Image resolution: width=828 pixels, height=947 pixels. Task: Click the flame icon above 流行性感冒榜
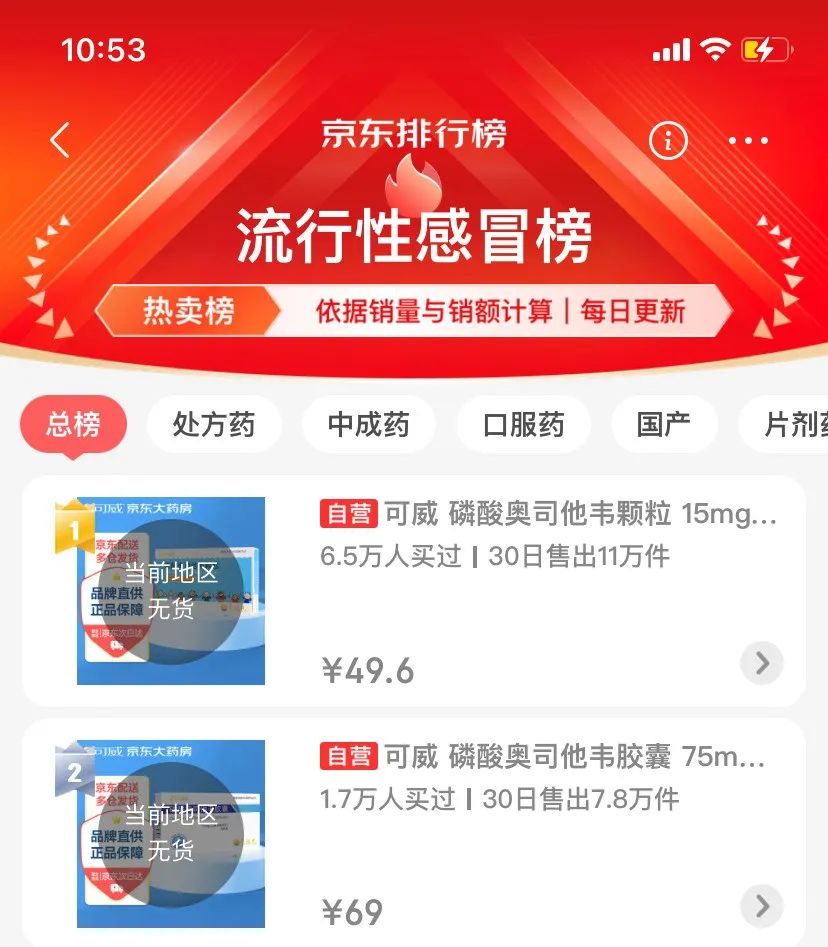[414, 182]
